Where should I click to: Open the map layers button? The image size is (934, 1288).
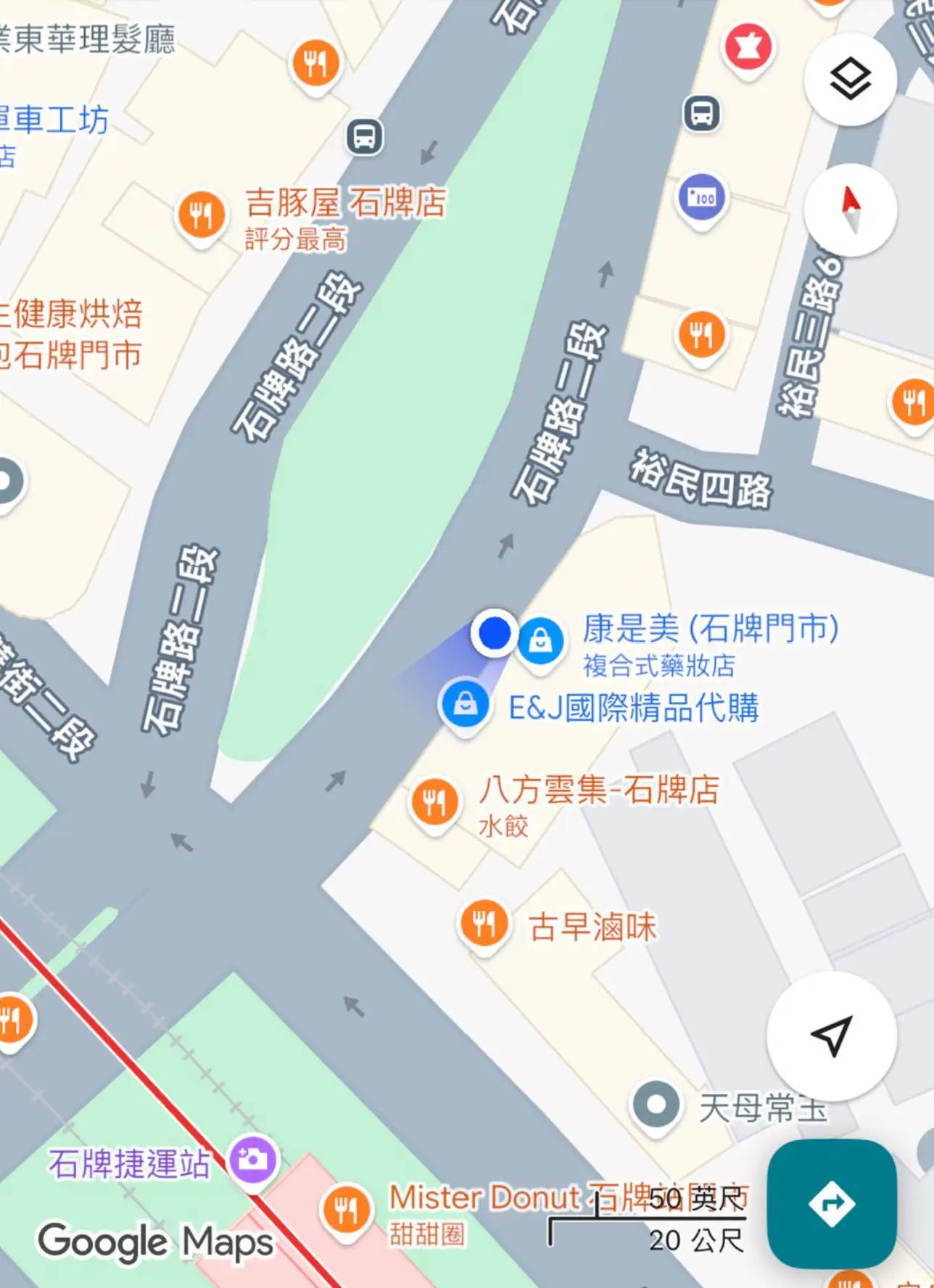(850, 80)
